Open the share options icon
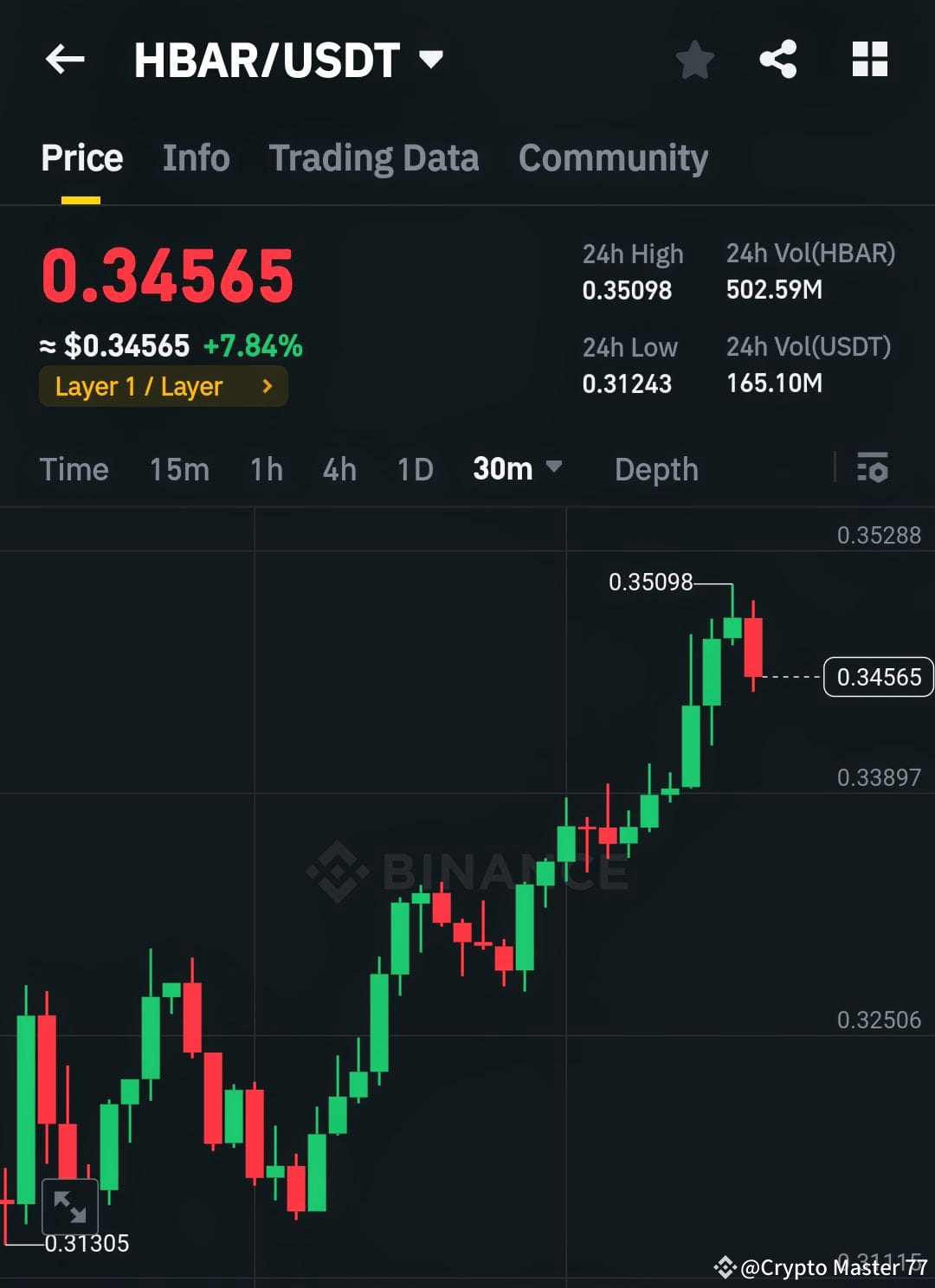Viewport: 935px width, 1288px height. (778, 59)
